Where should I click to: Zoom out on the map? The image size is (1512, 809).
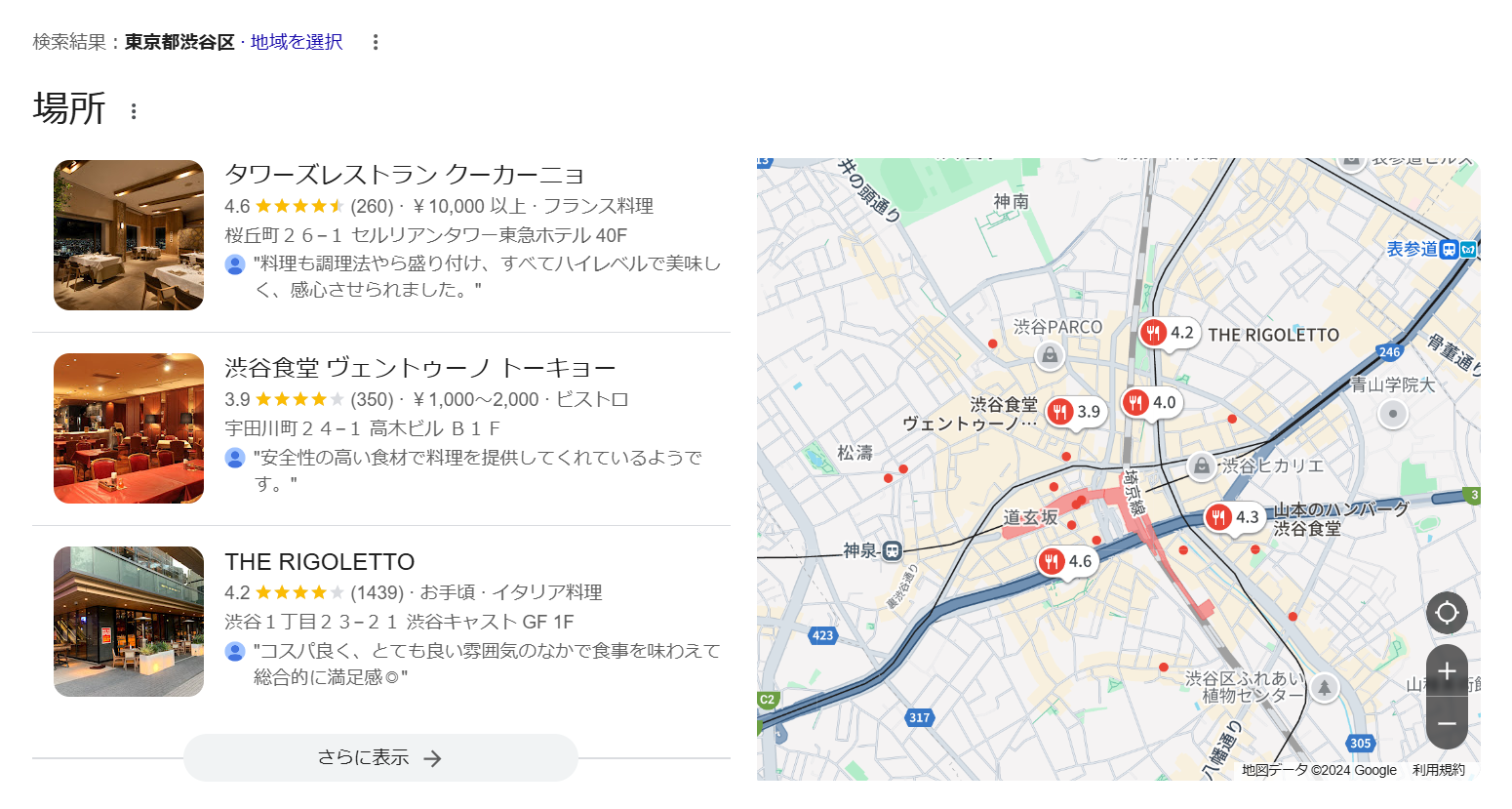tap(1447, 723)
